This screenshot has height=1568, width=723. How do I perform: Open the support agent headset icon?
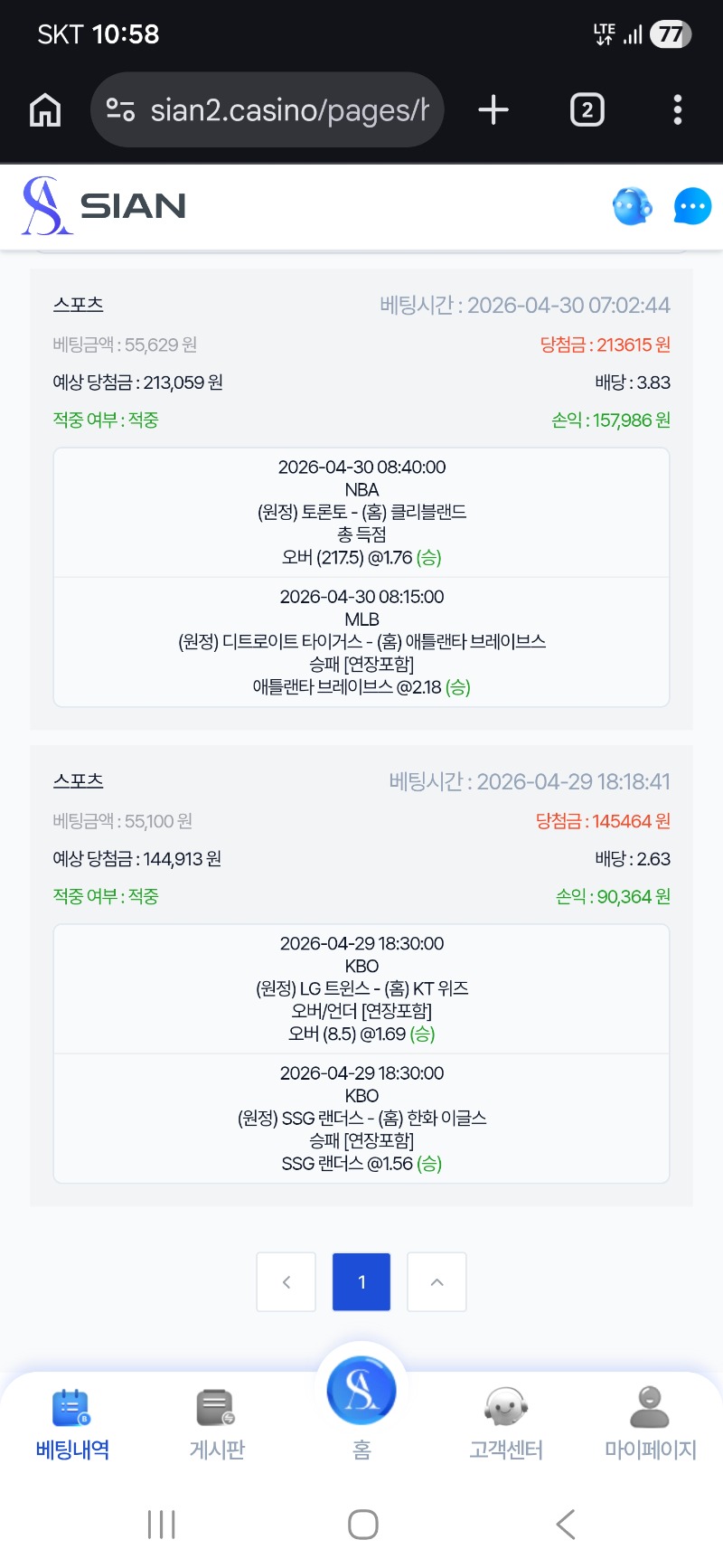point(632,206)
